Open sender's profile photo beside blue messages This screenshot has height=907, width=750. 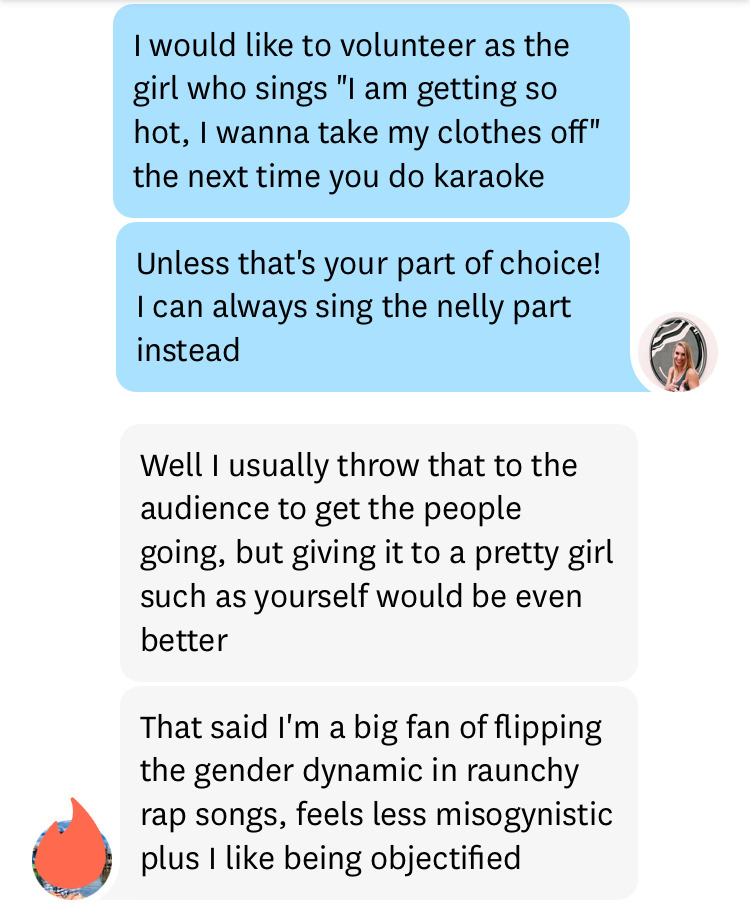(x=677, y=354)
